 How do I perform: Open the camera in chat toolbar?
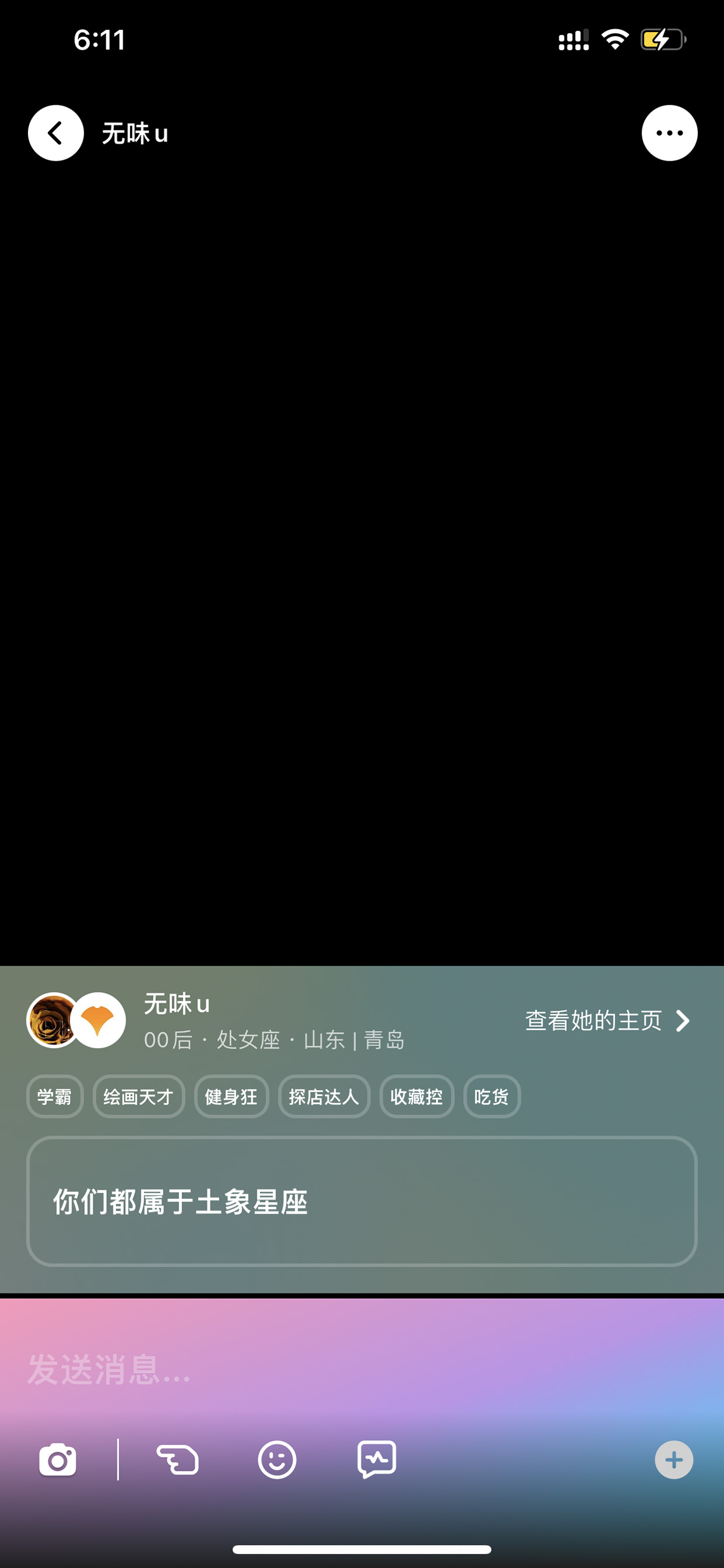[58, 1459]
